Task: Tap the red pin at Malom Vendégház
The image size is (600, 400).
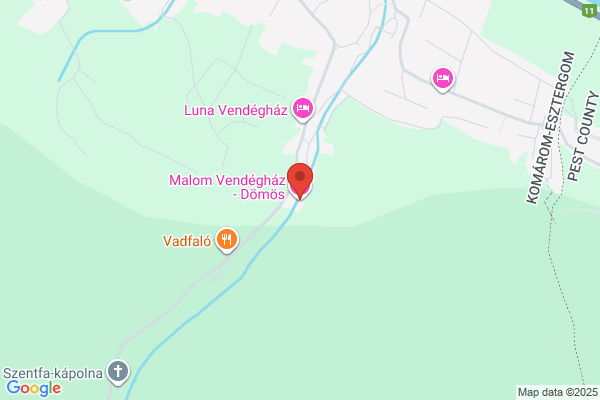Action: click(x=300, y=181)
